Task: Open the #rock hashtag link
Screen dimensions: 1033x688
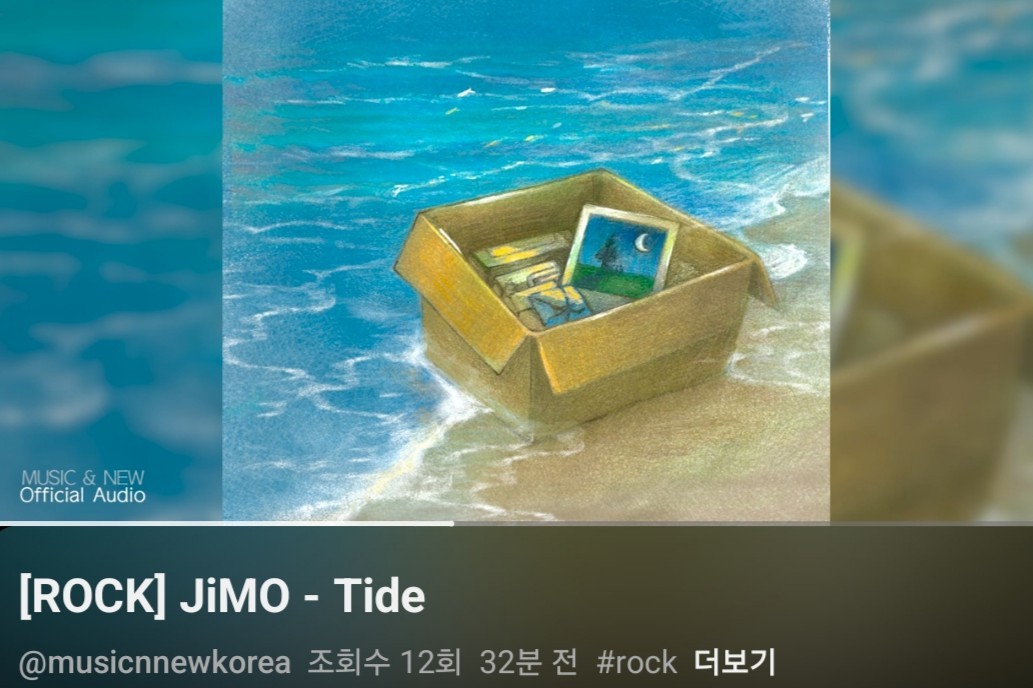Action: [636, 662]
